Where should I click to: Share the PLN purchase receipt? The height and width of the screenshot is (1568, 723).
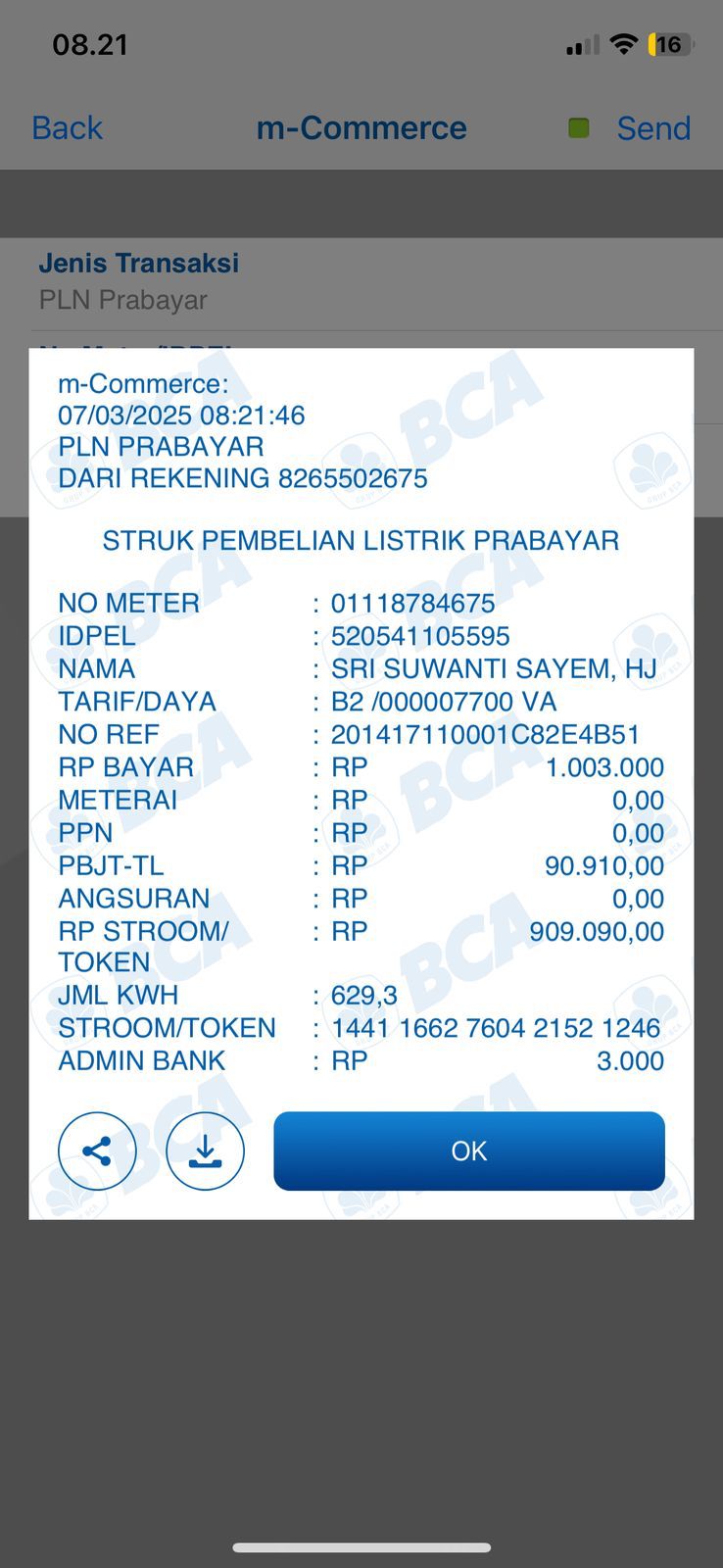pyautogui.click(x=97, y=1151)
